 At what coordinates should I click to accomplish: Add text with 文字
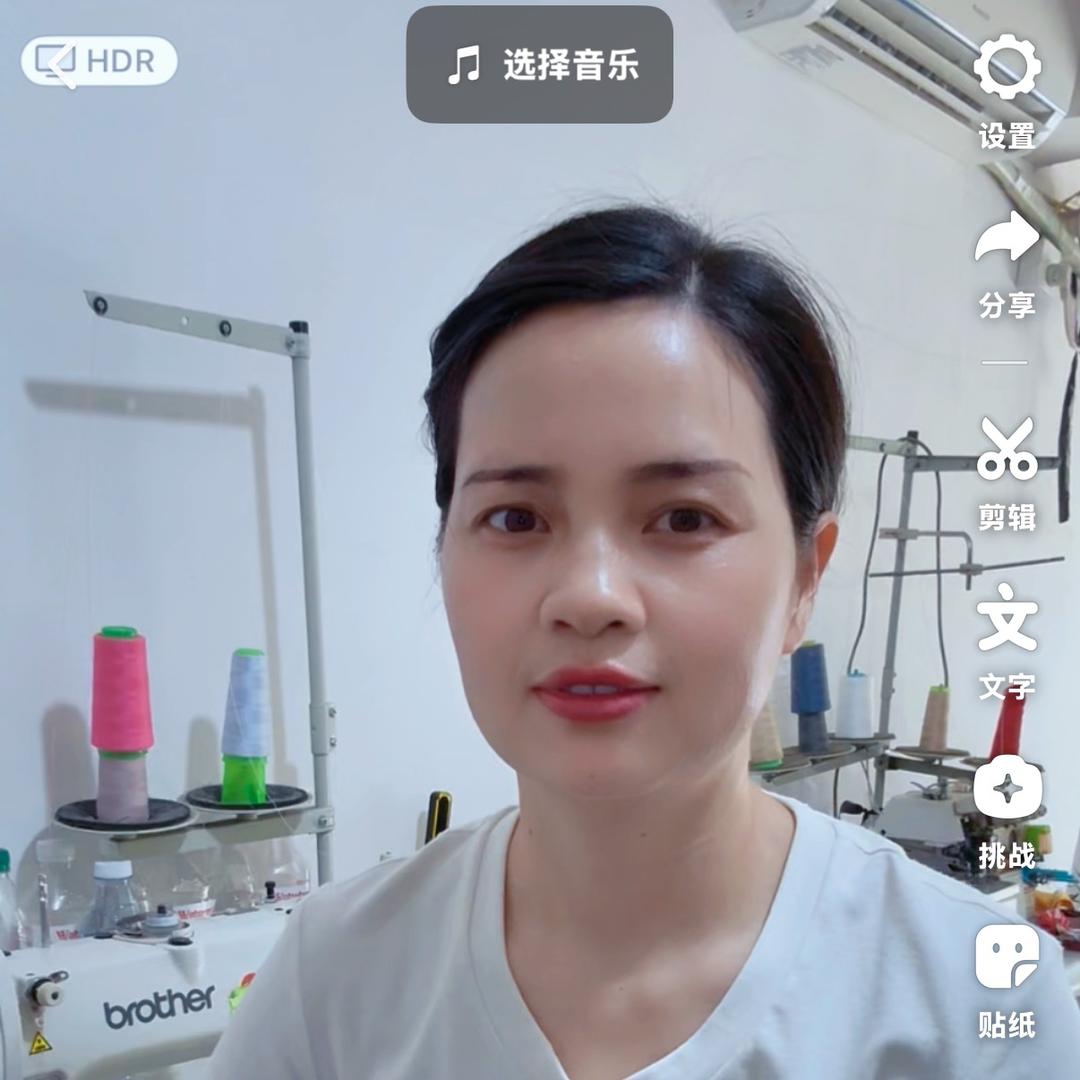1007,640
